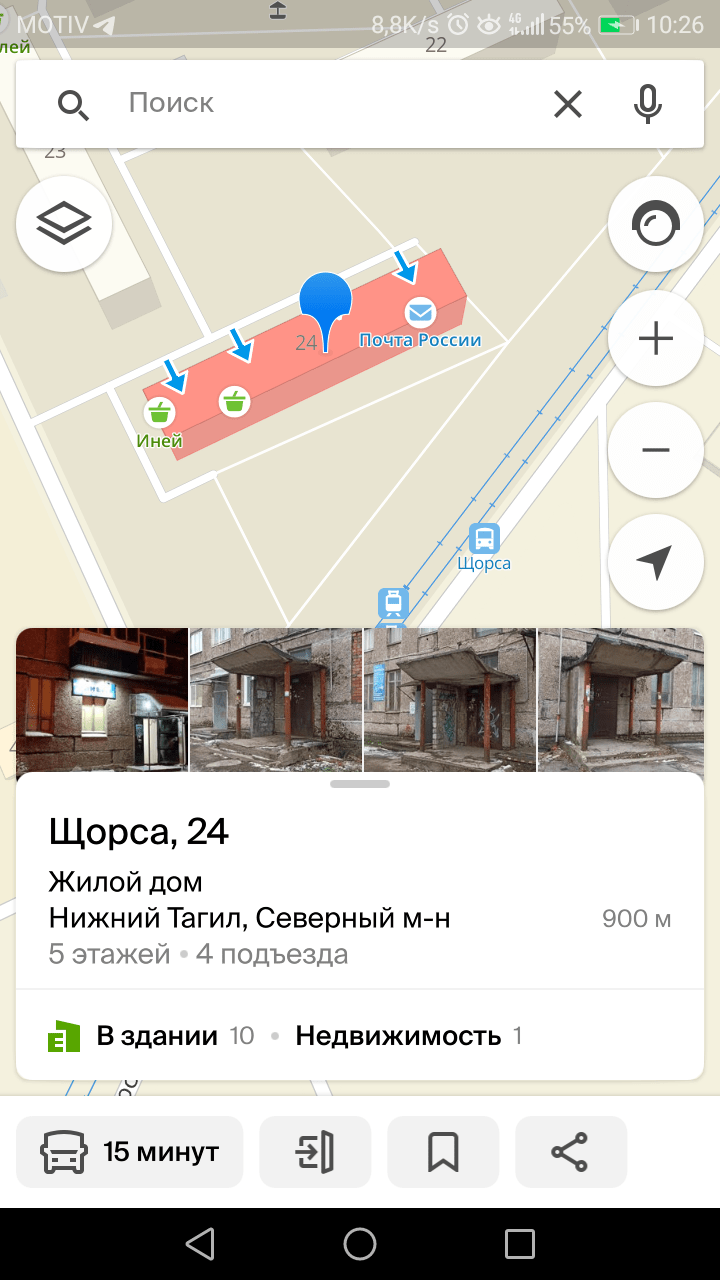Screen dimensions: 720x1280
Task: Clear the search with the X icon
Action: [567, 103]
